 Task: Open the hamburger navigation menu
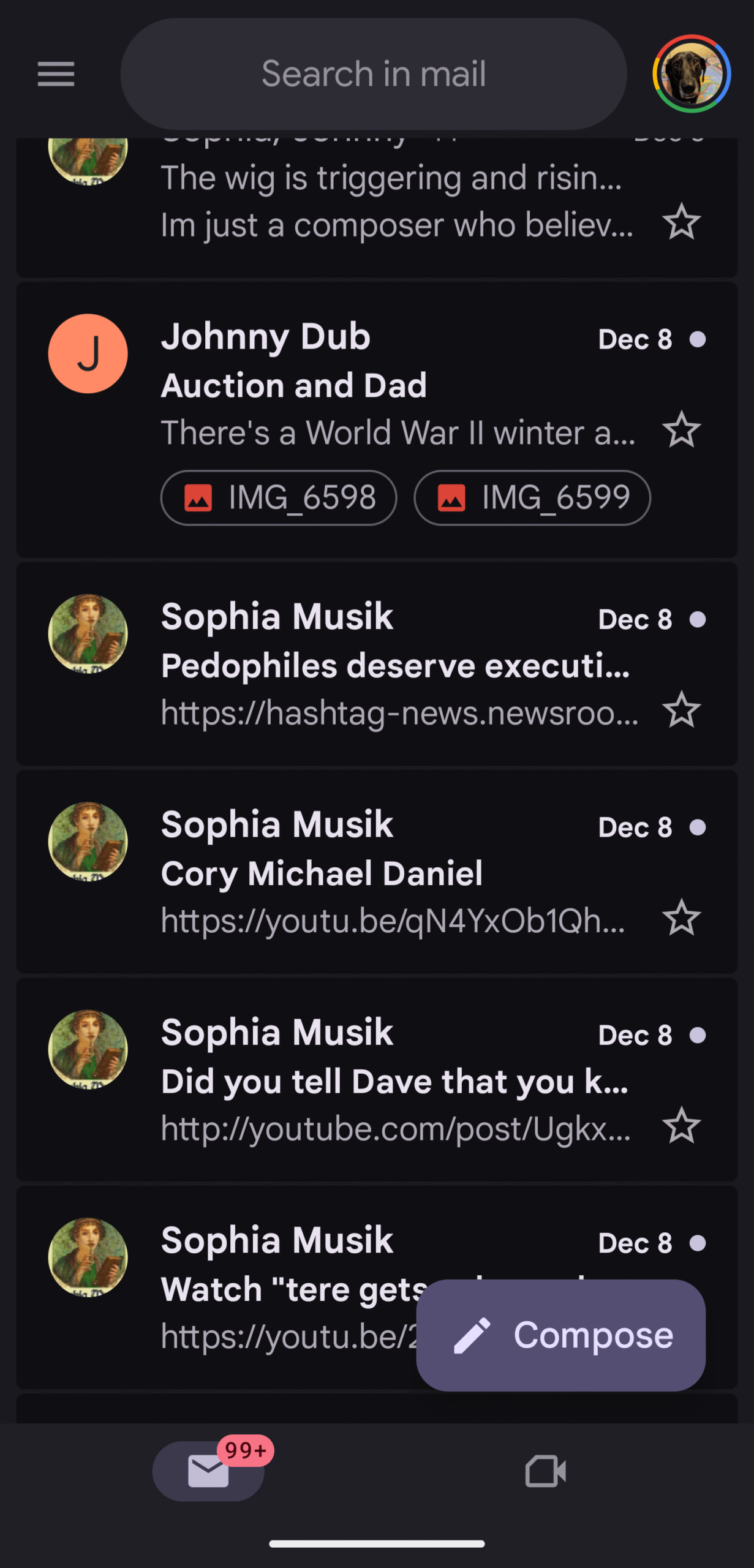point(56,74)
